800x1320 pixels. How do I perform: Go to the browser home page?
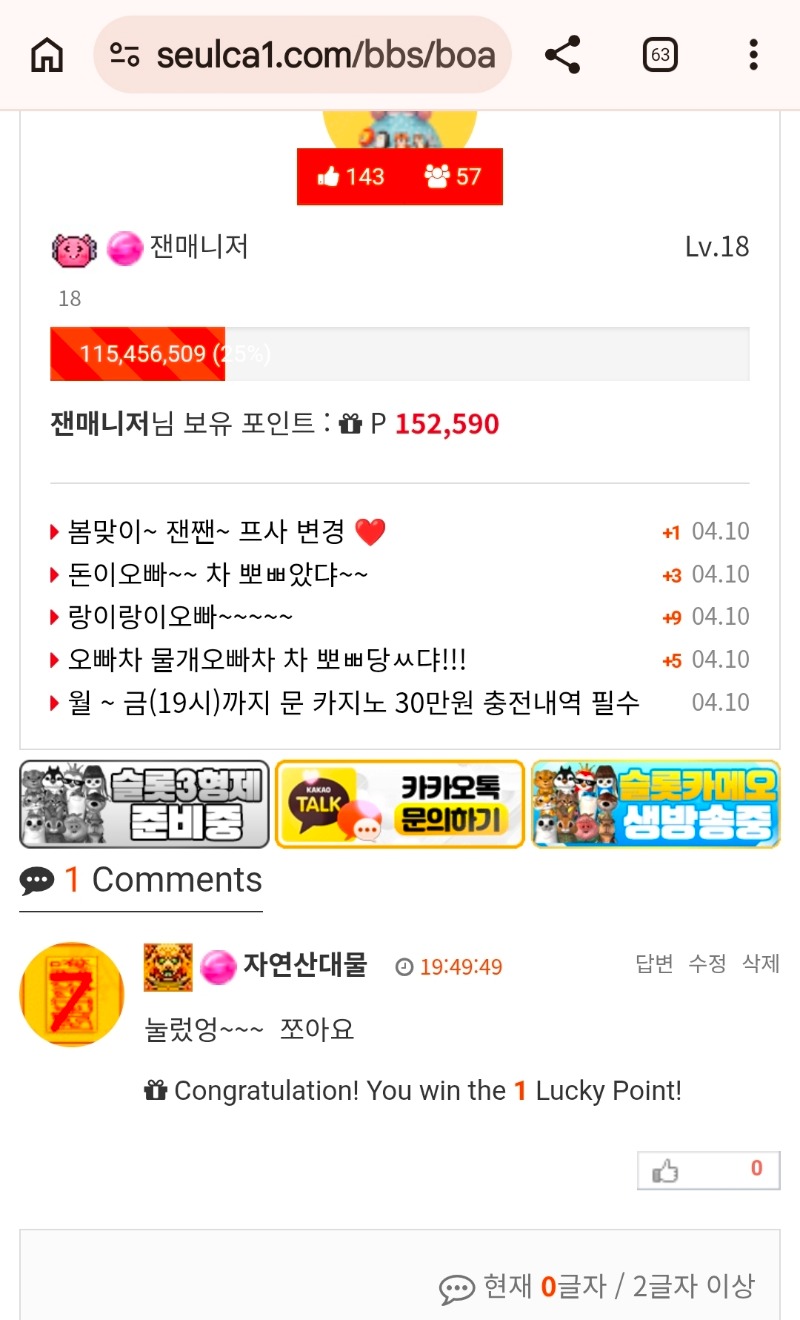tap(47, 55)
